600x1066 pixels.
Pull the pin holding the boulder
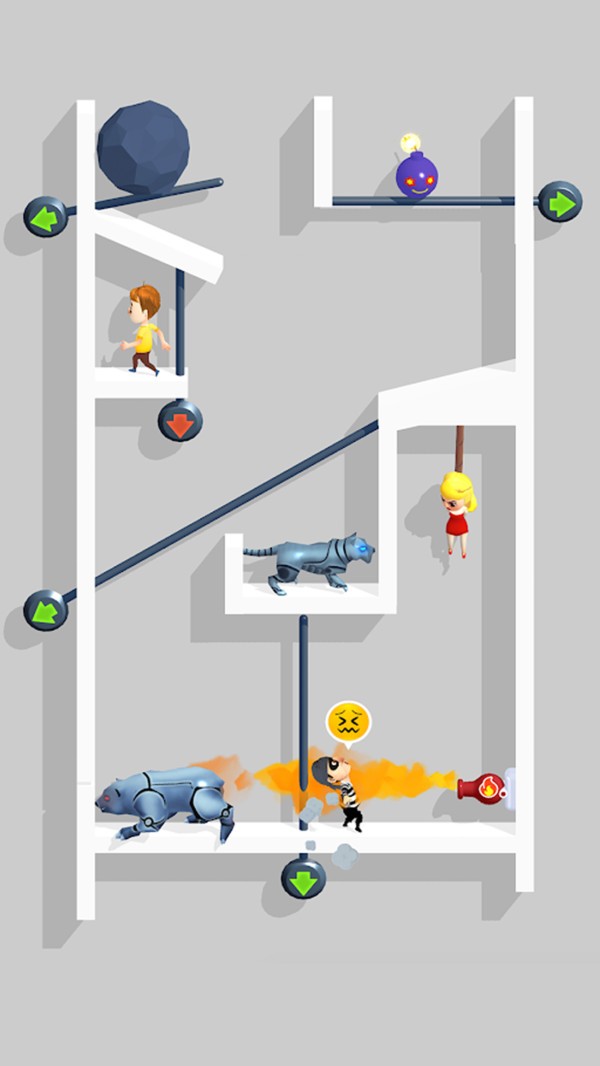[45, 217]
